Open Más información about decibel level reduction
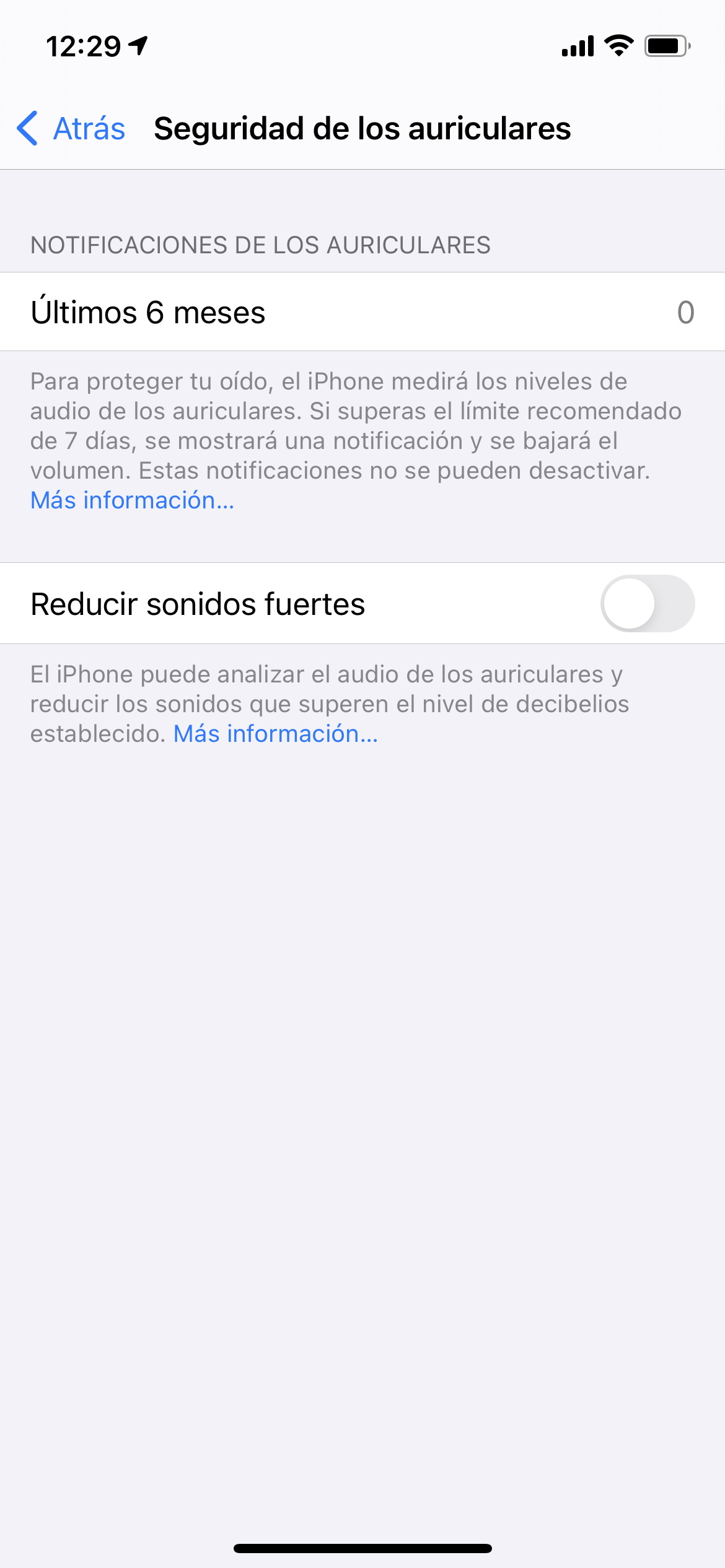The height and width of the screenshot is (1568, 725). point(276,734)
